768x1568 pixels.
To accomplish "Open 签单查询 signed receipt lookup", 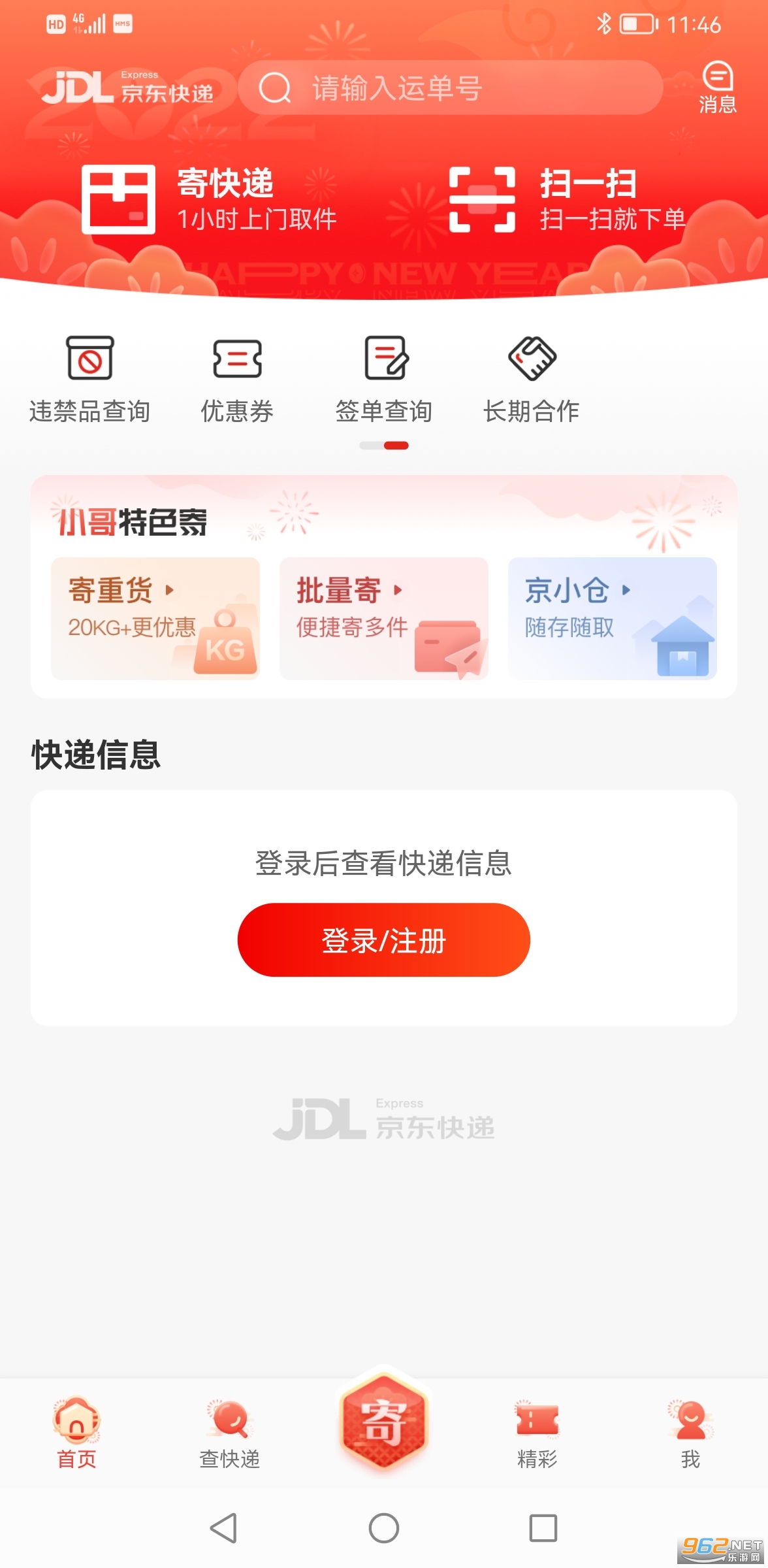I will (x=384, y=379).
